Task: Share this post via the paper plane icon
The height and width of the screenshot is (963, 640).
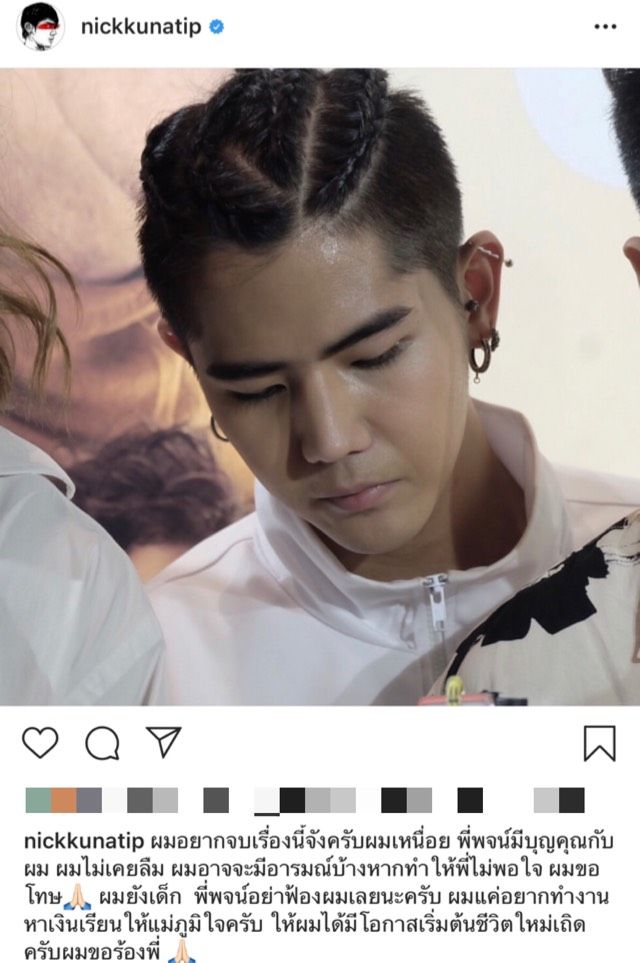Action: tap(163, 742)
